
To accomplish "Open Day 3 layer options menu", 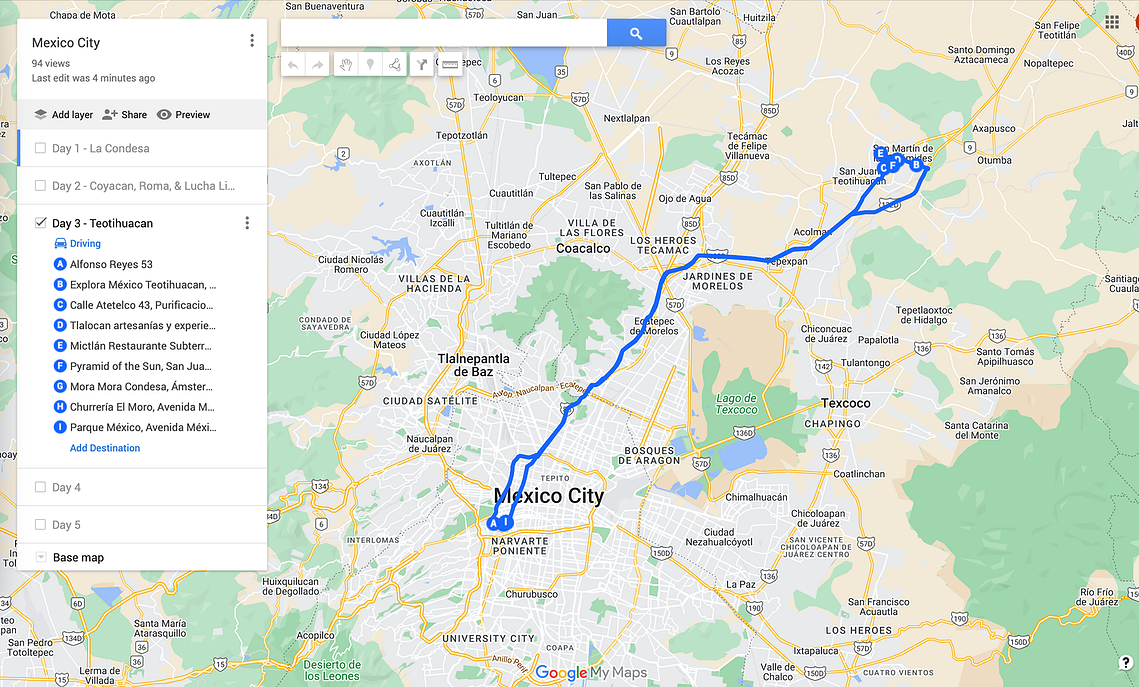I will point(247,223).
